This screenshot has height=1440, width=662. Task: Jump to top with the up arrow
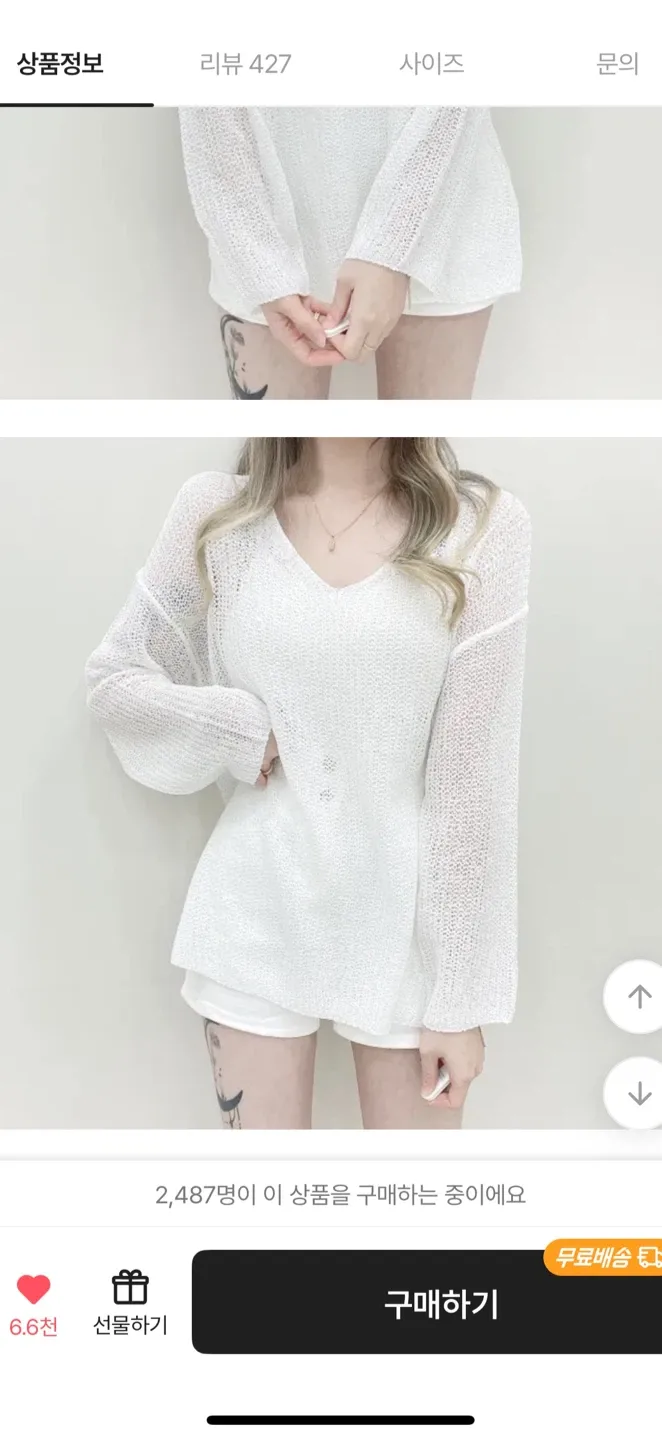[638, 996]
